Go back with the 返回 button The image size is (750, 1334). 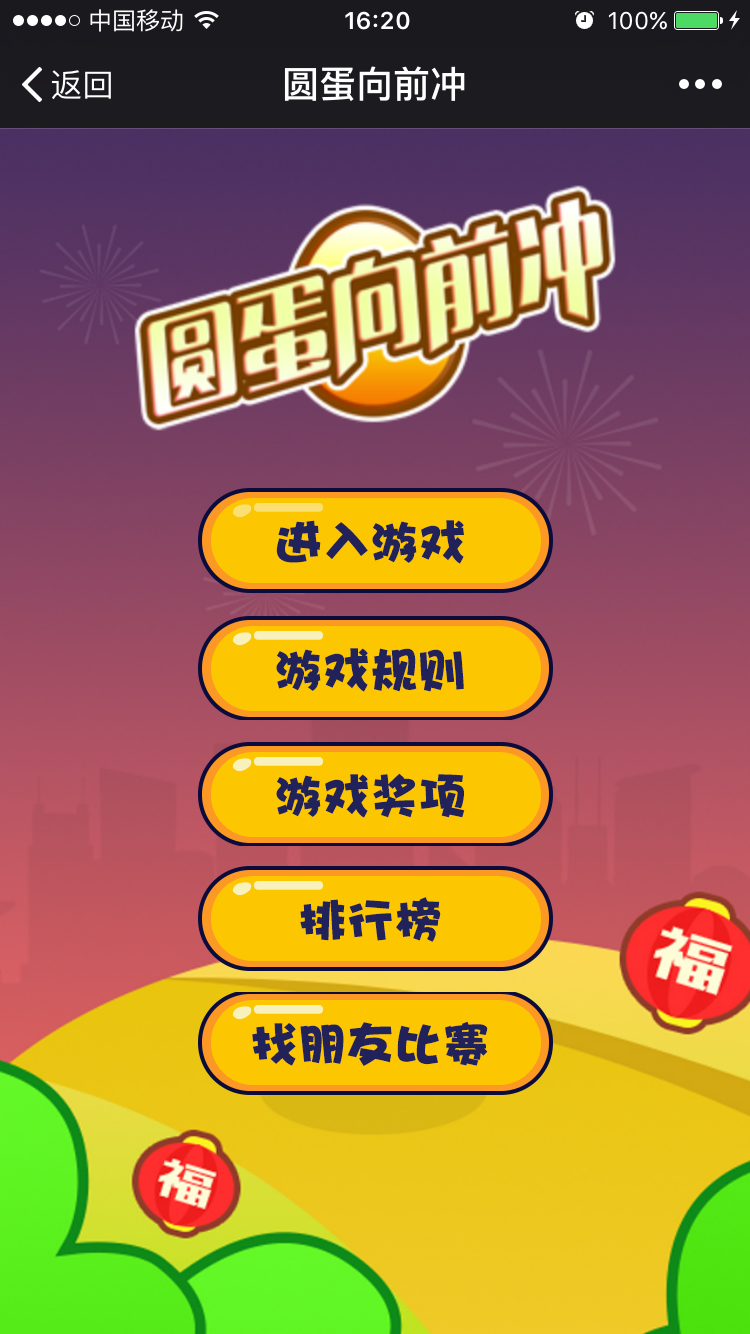pyautogui.click(x=67, y=85)
